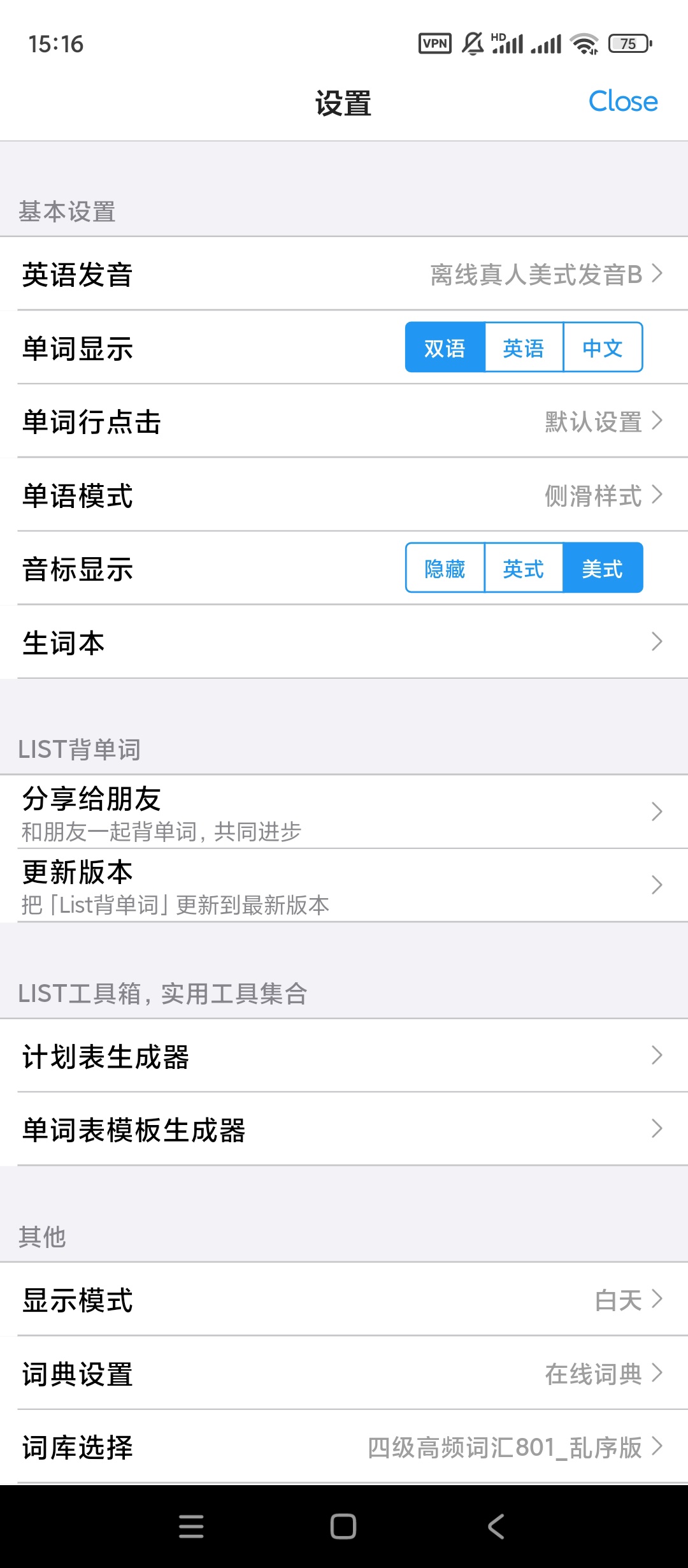Open the 计划表生成器 tool
Image resolution: width=688 pixels, height=1568 pixels.
tap(344, 1056)
